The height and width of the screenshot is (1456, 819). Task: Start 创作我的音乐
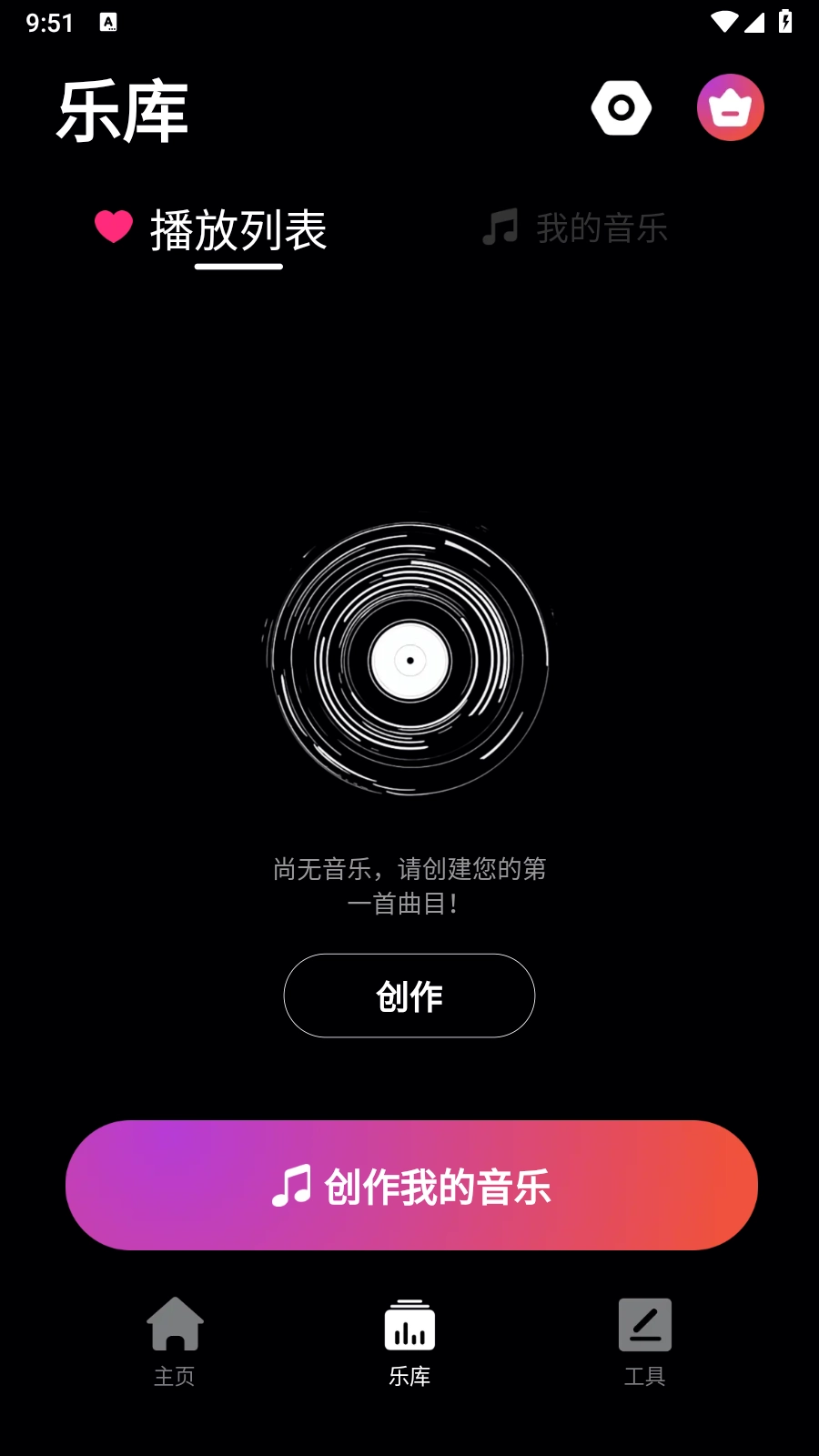pos(411,1186)
